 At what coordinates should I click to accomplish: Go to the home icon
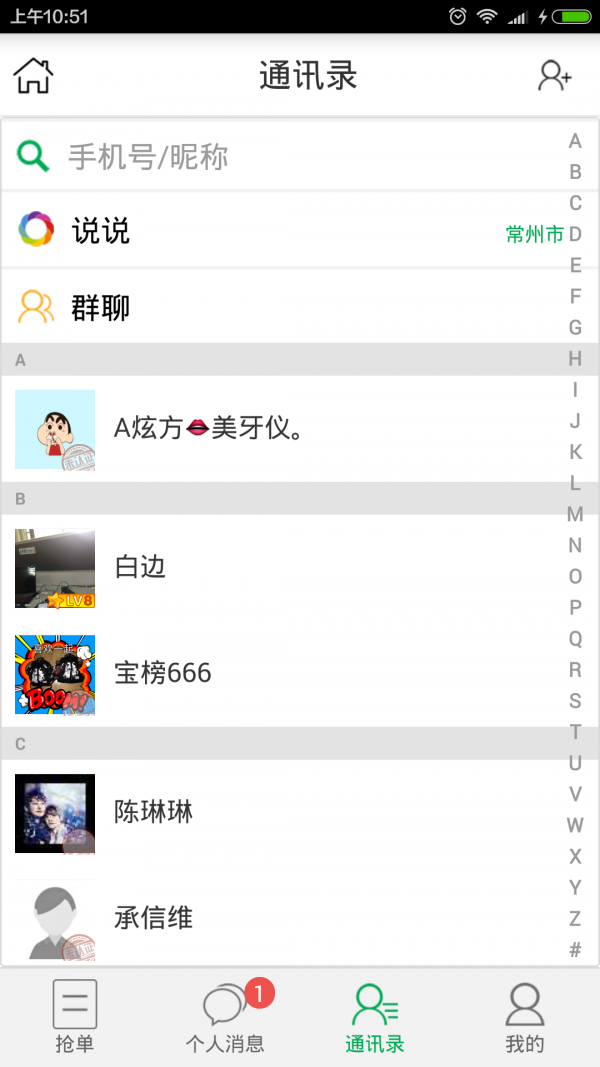33,76
